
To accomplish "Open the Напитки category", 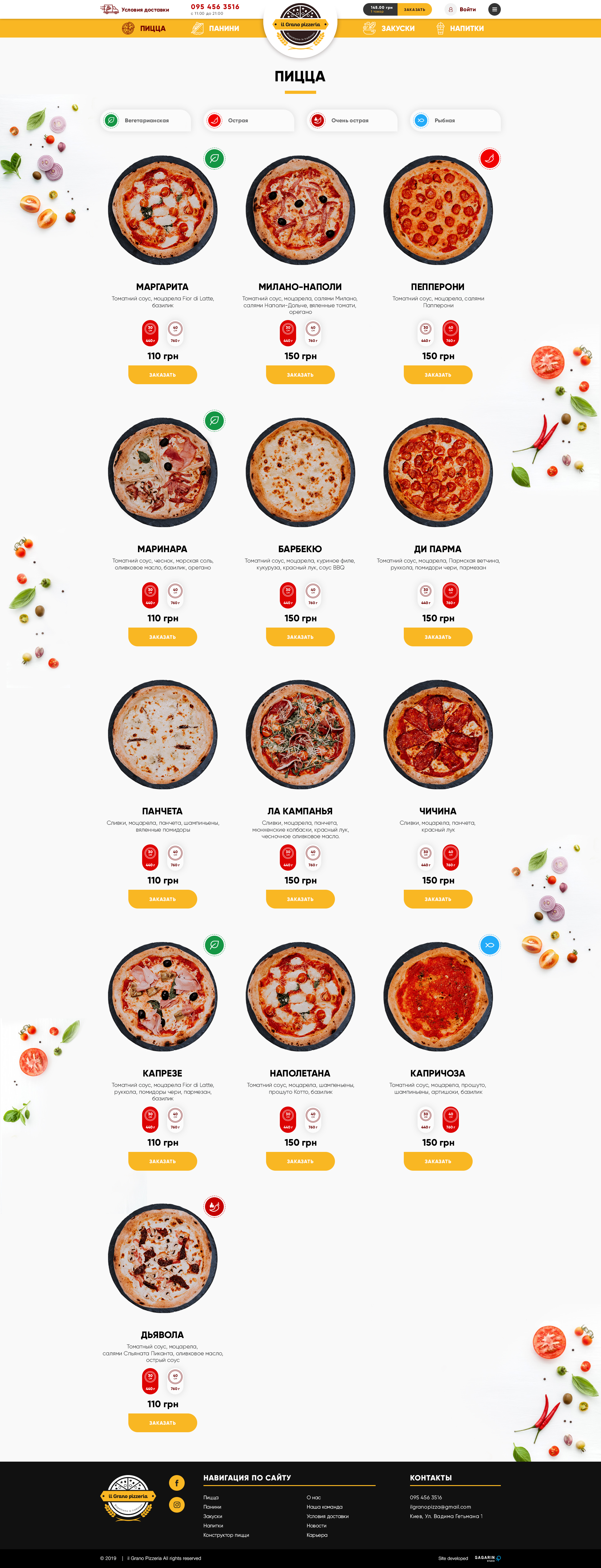I will pyautogui.click(x=460, y=28).
